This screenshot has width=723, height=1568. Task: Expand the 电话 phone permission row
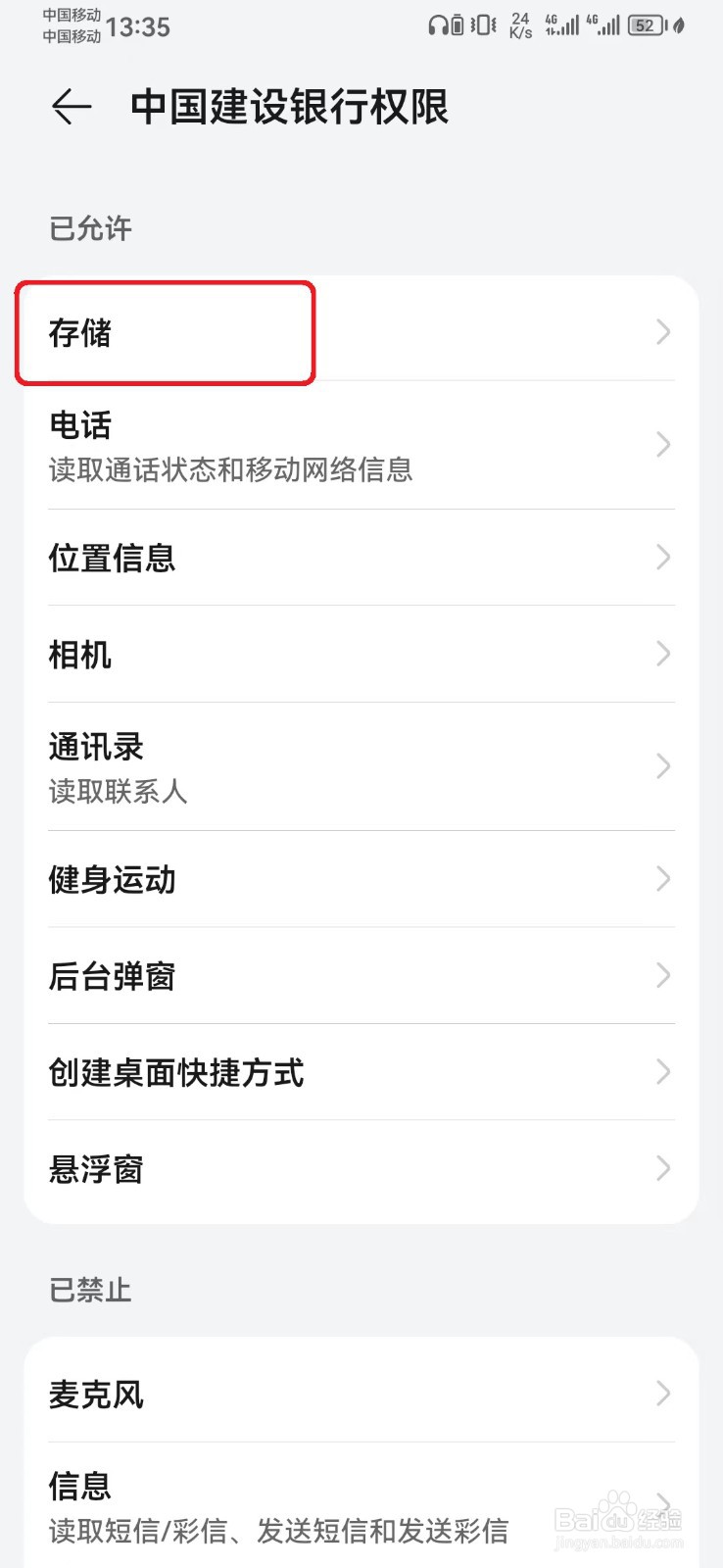click(361, 446)
